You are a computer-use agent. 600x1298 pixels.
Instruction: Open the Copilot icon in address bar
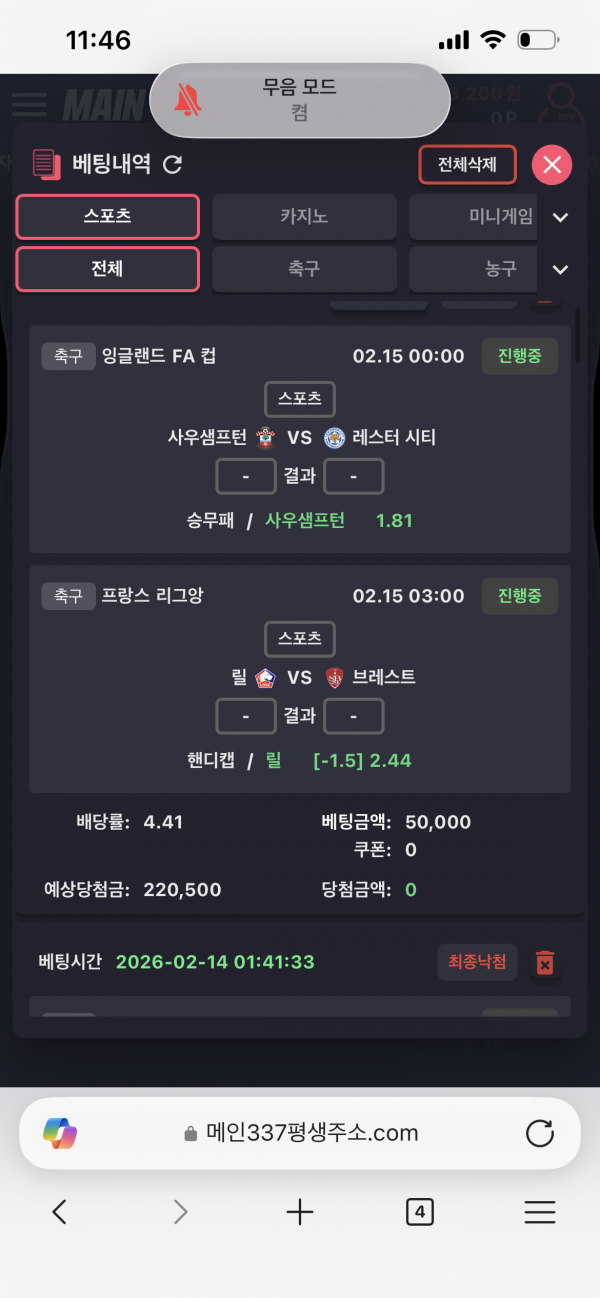click(x=60, y=1133)
